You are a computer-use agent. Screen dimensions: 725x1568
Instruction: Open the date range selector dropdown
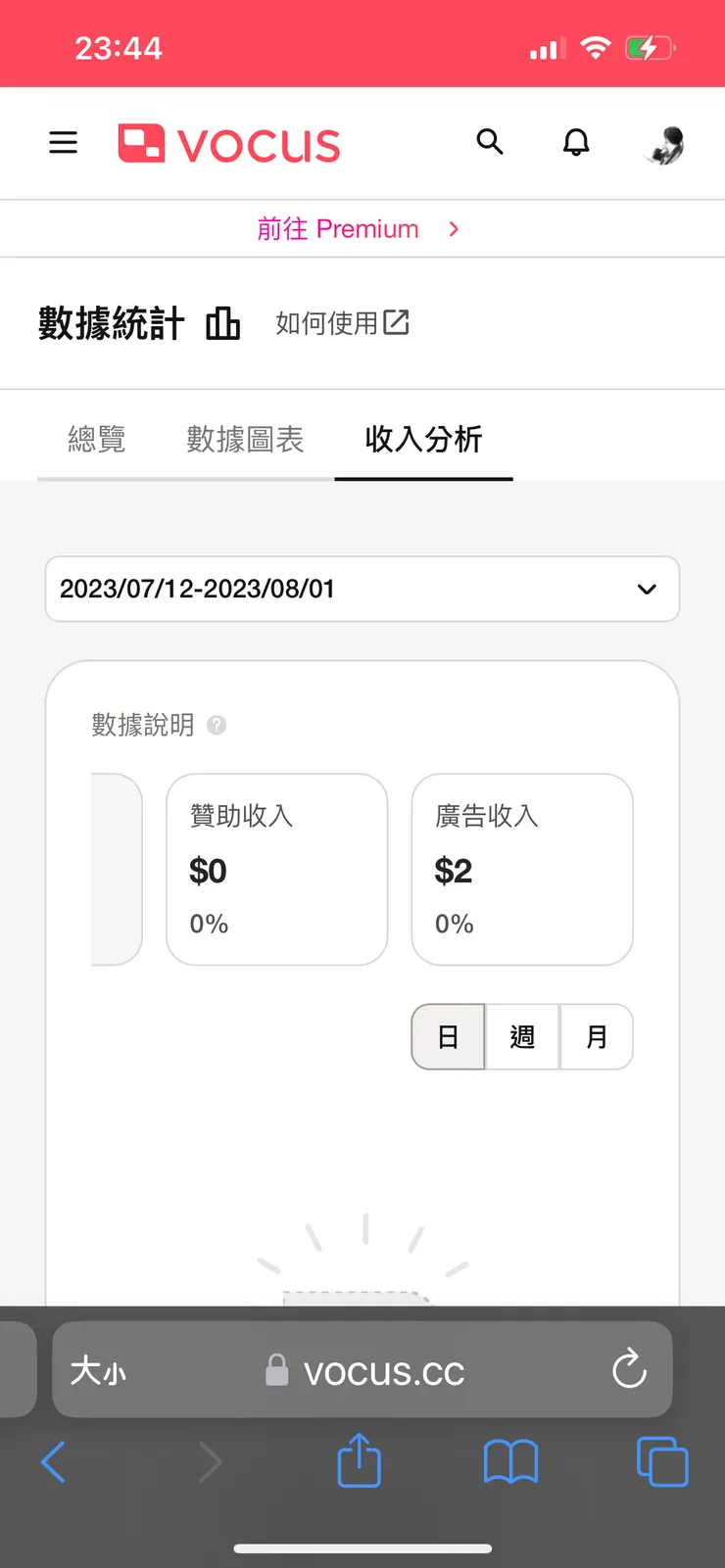pos(362,589)
